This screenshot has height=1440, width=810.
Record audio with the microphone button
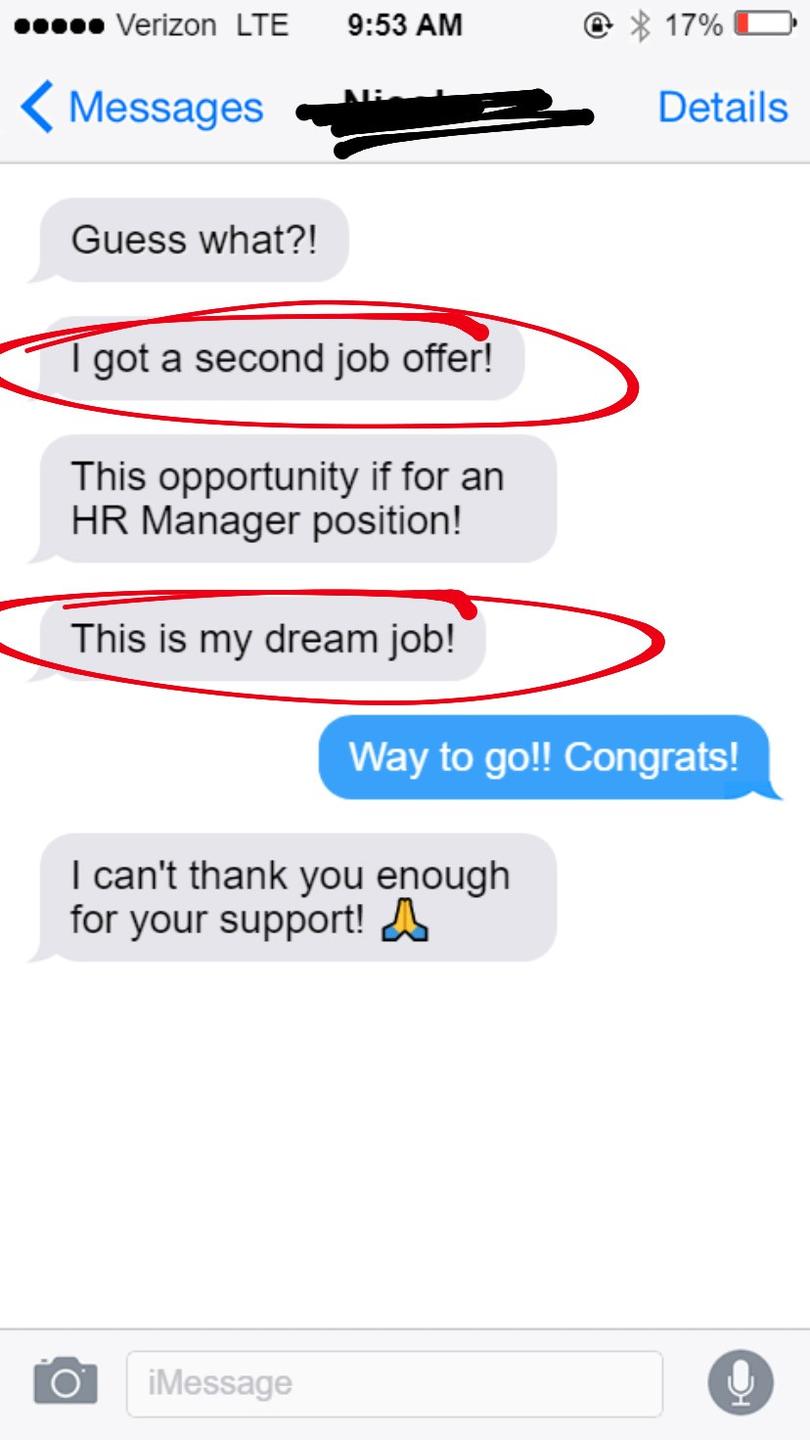click(x=740, y=1383)
